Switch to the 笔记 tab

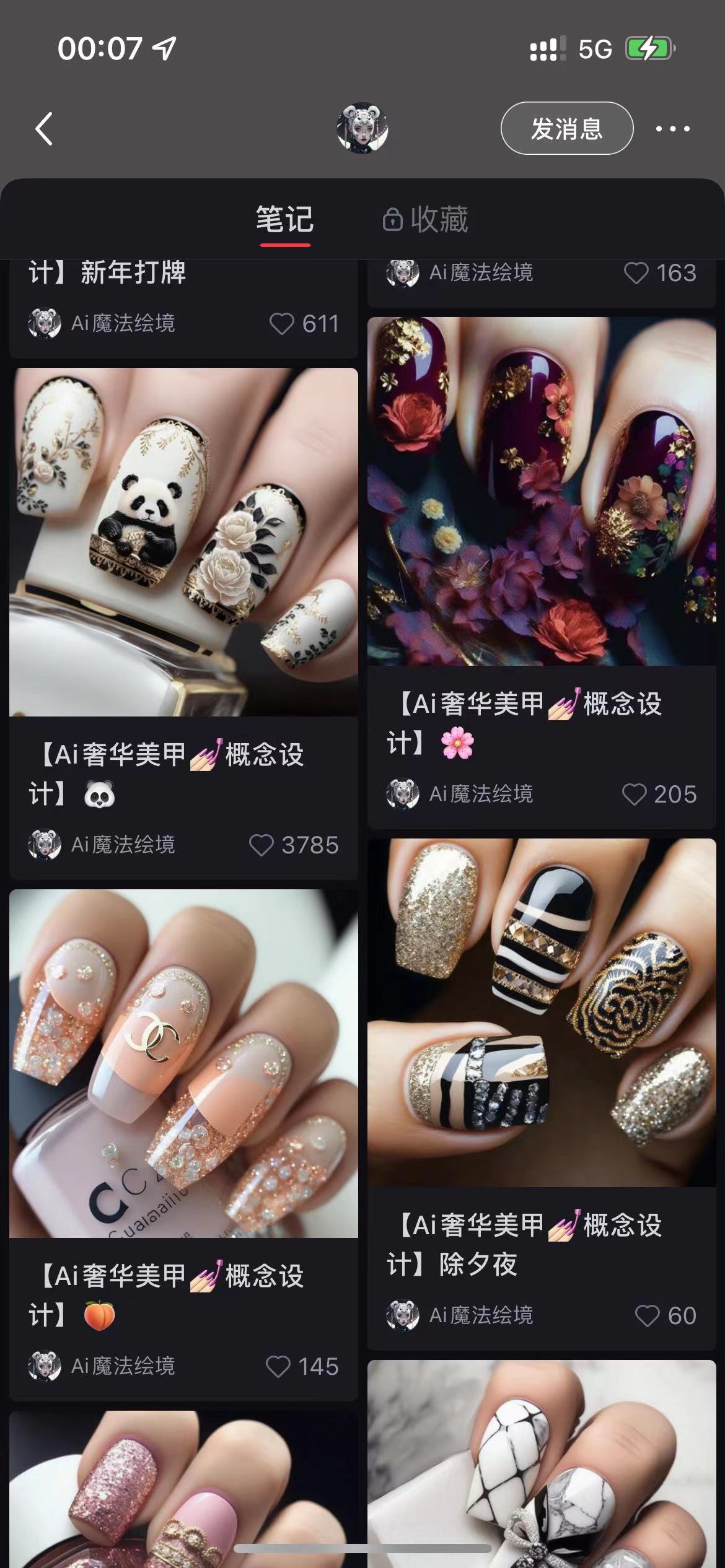tap(284, 219)
